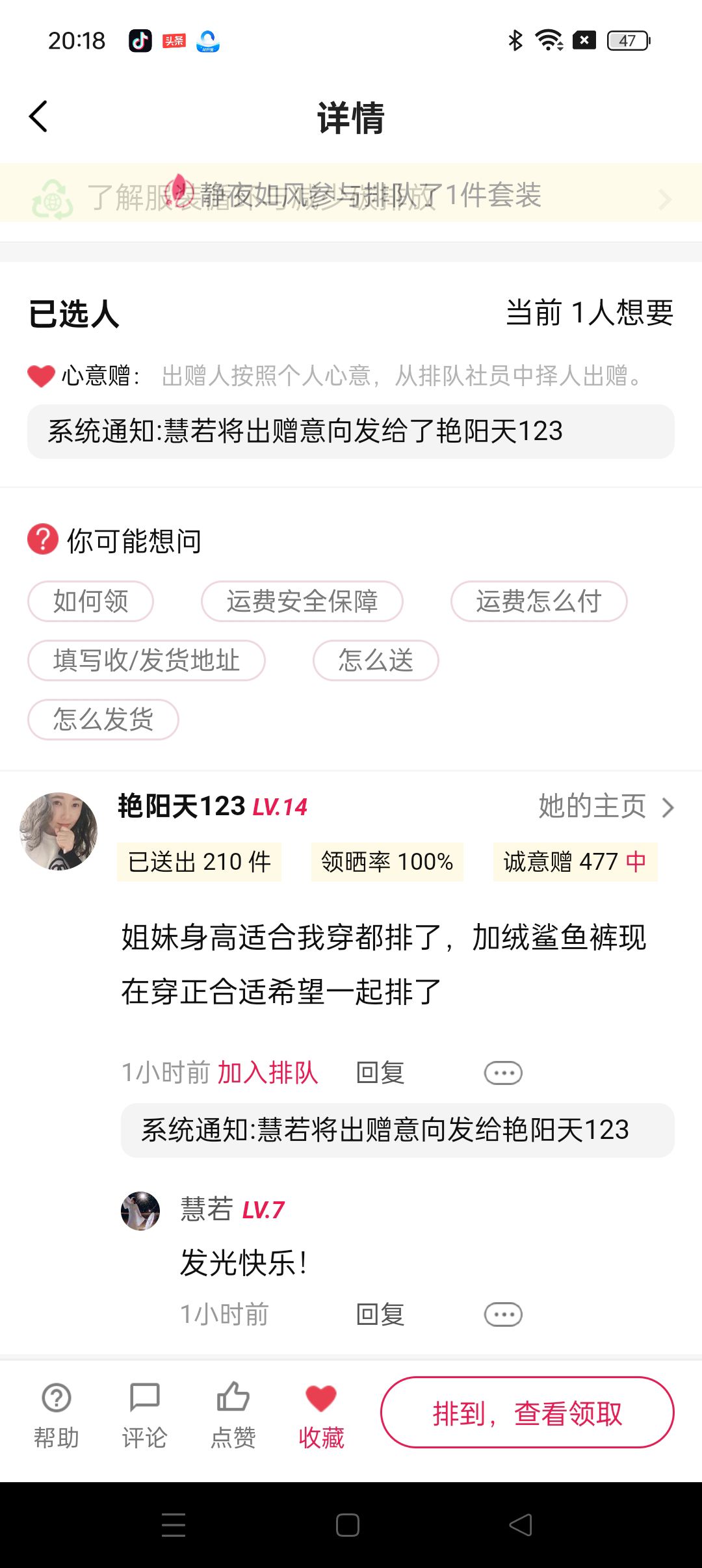Select the 怎么发货 chip
This screenshot has width=702, height=1568.
103,720
